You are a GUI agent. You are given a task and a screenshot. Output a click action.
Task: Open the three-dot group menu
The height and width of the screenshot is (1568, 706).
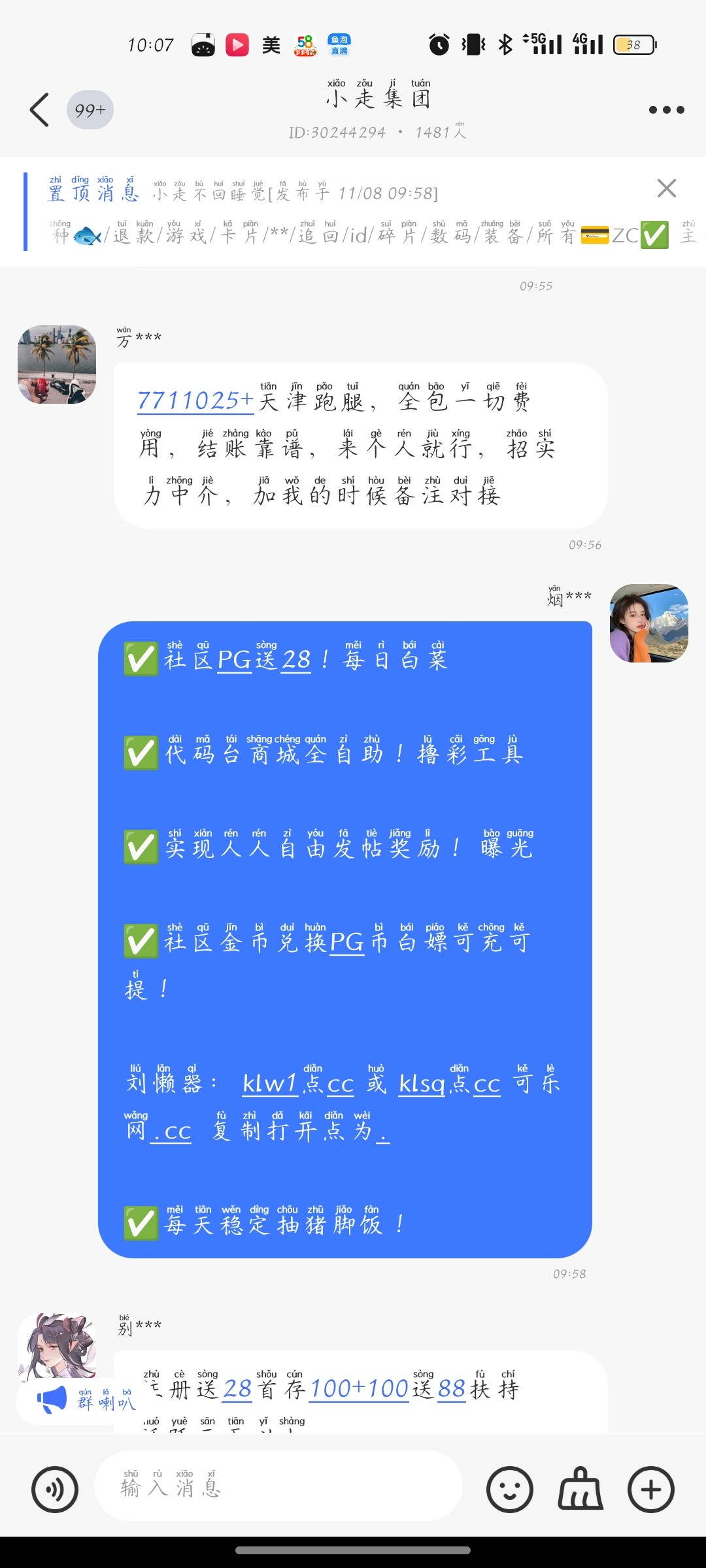coord(666,109)
